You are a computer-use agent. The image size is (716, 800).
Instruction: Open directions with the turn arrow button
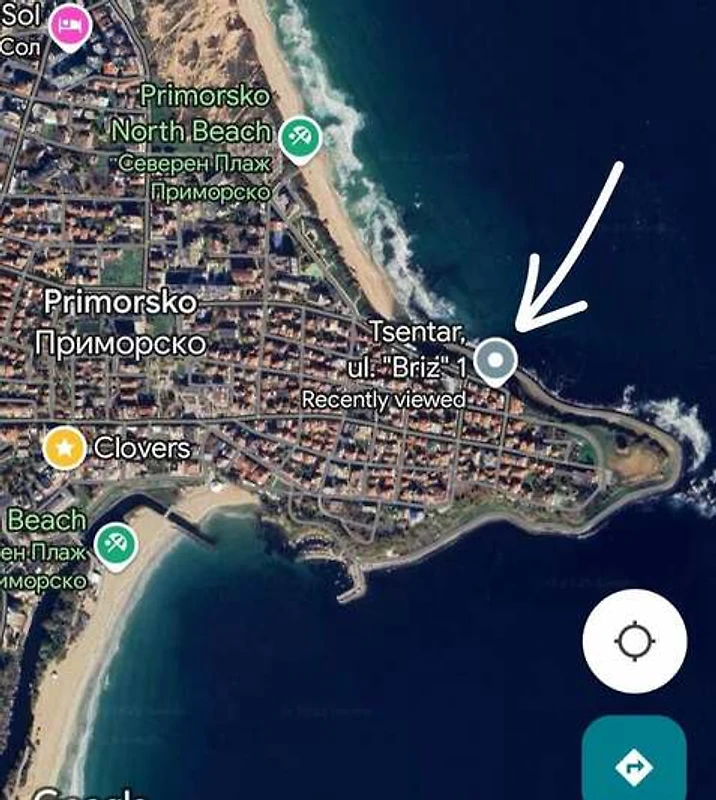click(x=634, y=765)
